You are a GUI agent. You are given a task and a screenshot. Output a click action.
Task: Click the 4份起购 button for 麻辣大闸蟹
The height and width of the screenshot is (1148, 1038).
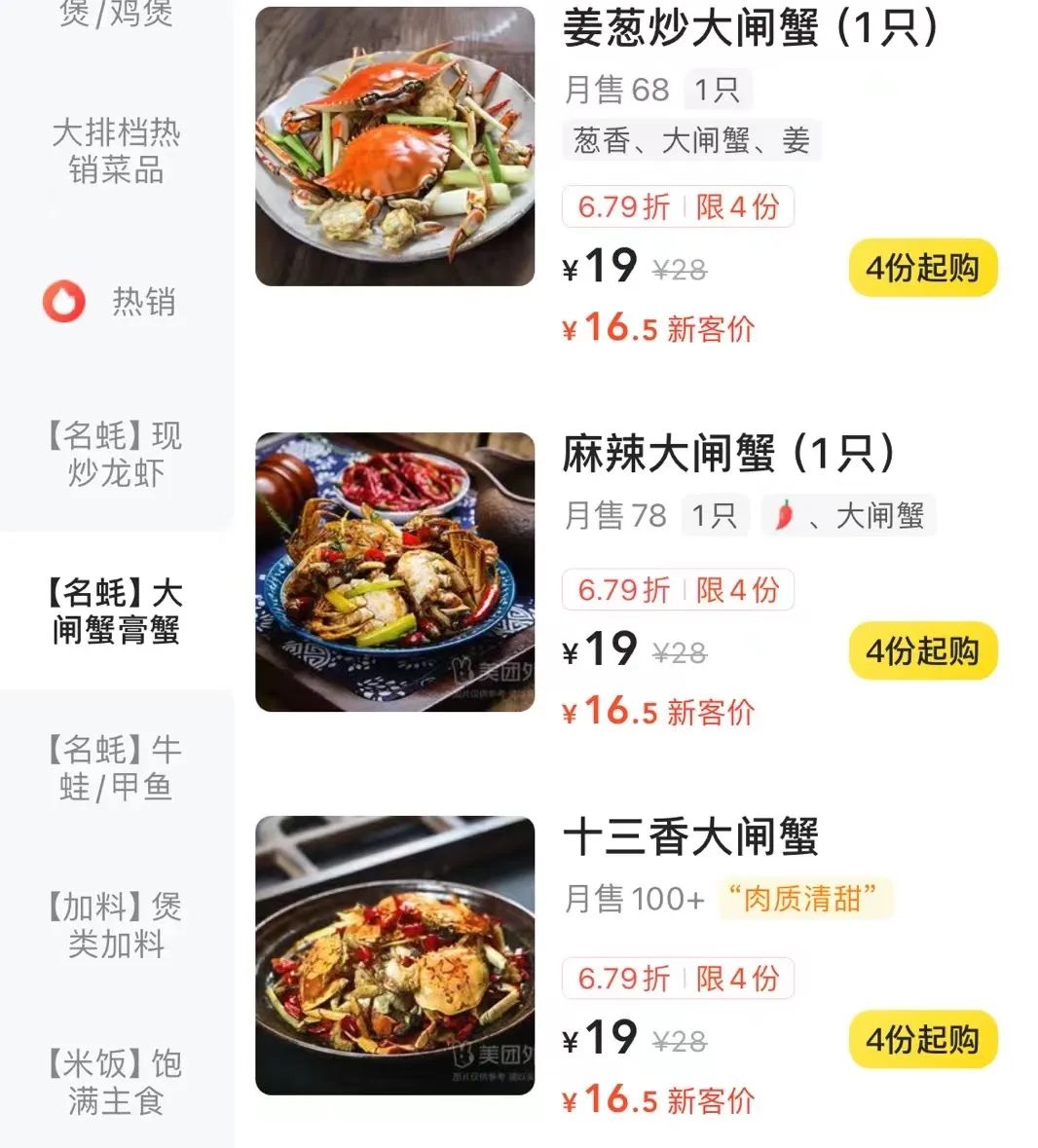click(x=921, y=650)
